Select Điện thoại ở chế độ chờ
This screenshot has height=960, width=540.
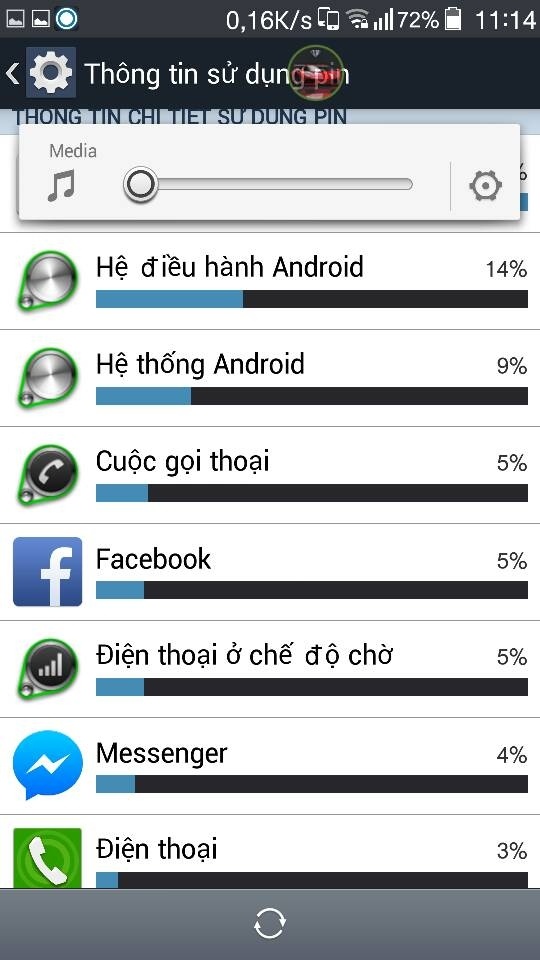click(x=270, y=669)
